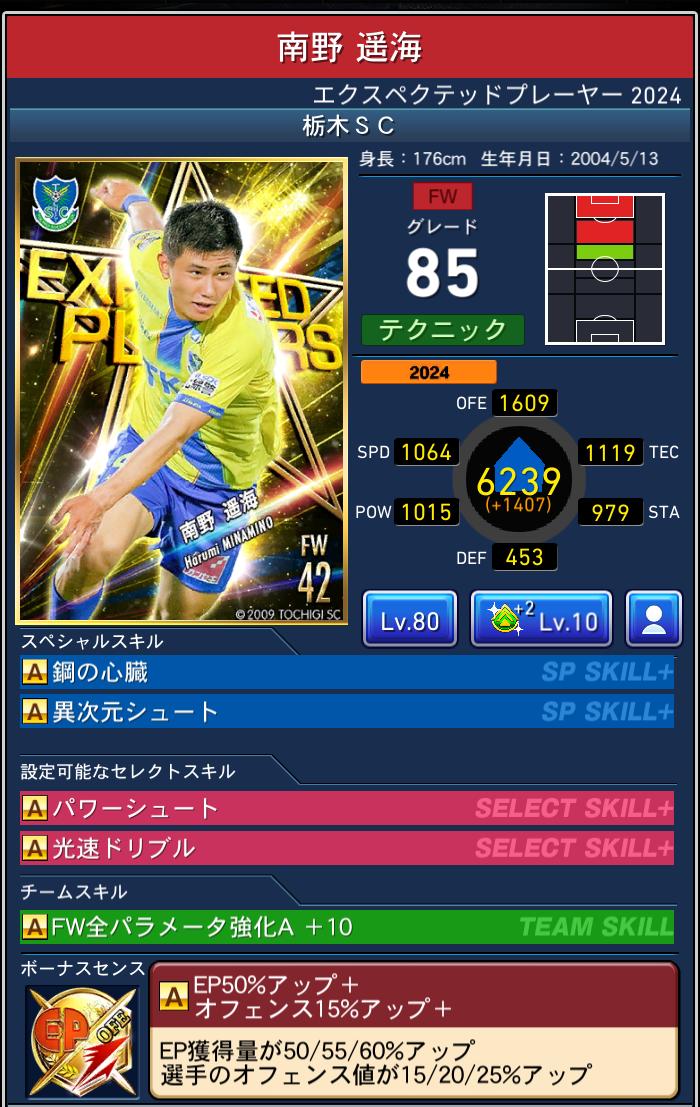The image size is (700, 1107).
Task: View select skill 光速ドリブル
Action: pos(346,849)
